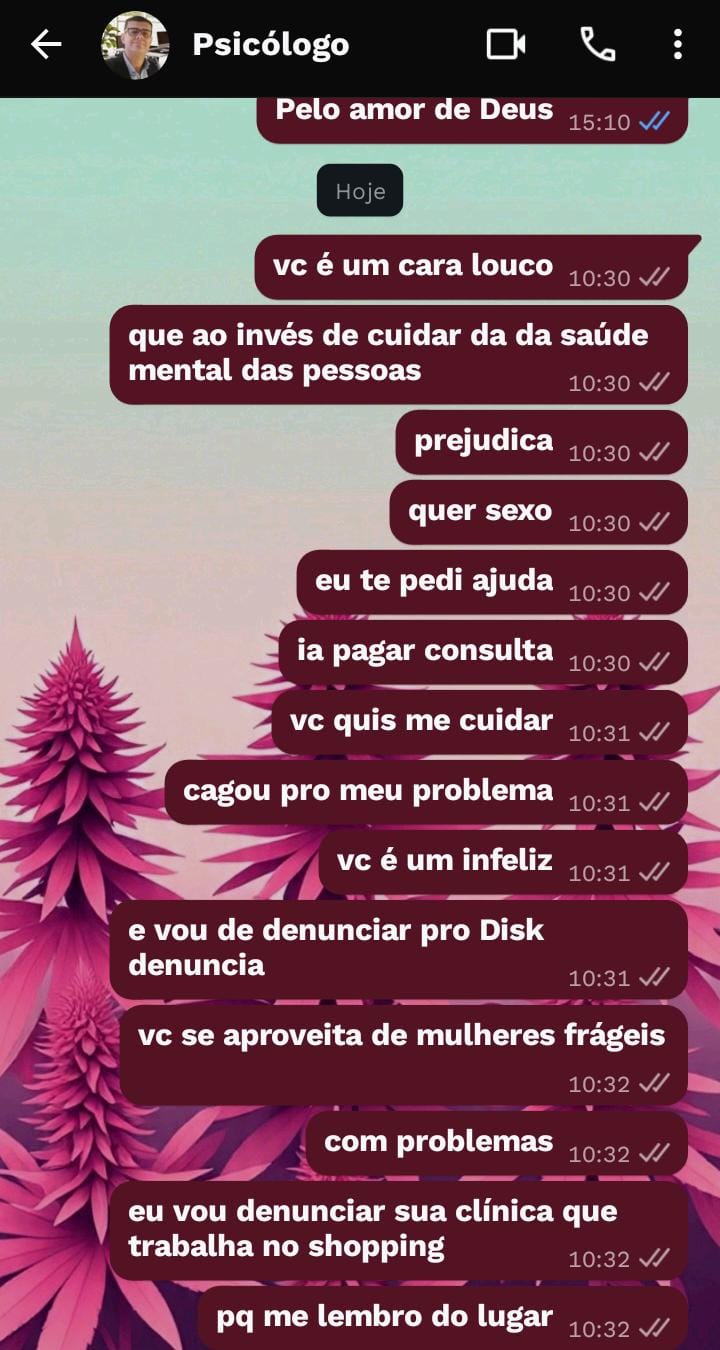Start a voice call with Psicólogo
720x1350 pixels.
[x=597, y=44]
